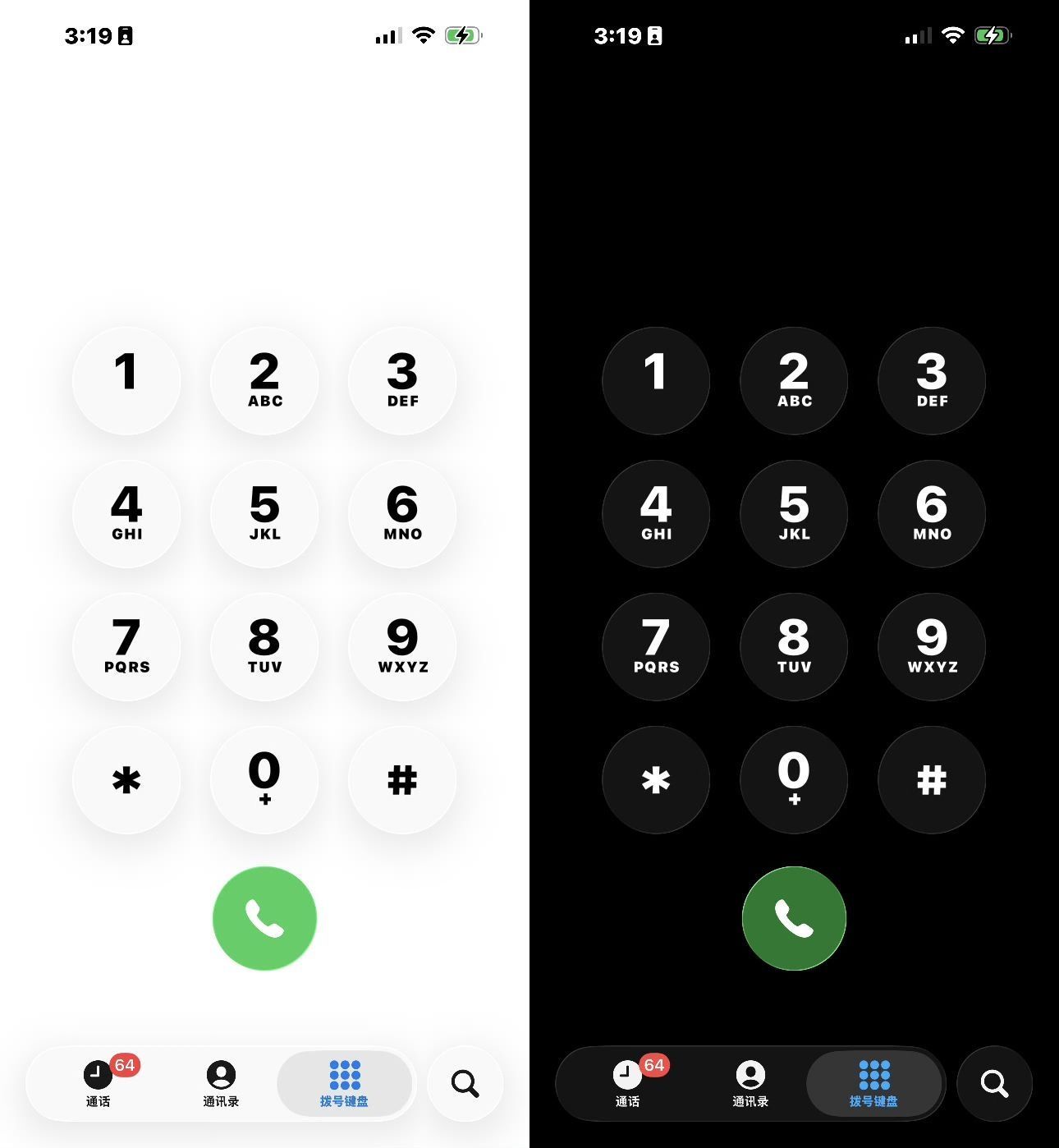Switch to 通讯录 in the light tab bar
This screenshot has height=1148, width=1059.
pyautogui.click(x=221, y=1083)
